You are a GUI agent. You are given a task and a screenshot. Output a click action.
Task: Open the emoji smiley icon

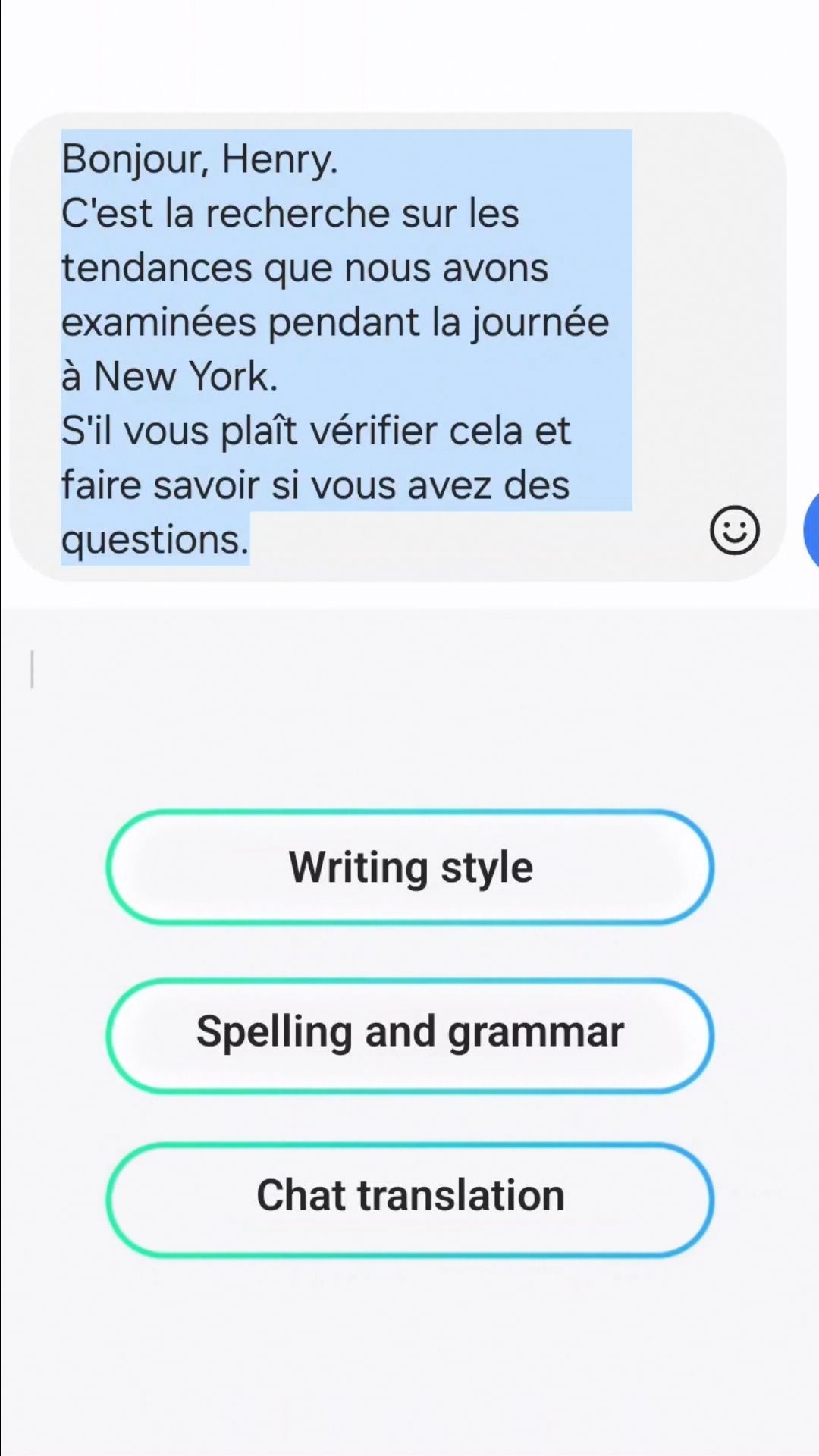pos(734,530)
